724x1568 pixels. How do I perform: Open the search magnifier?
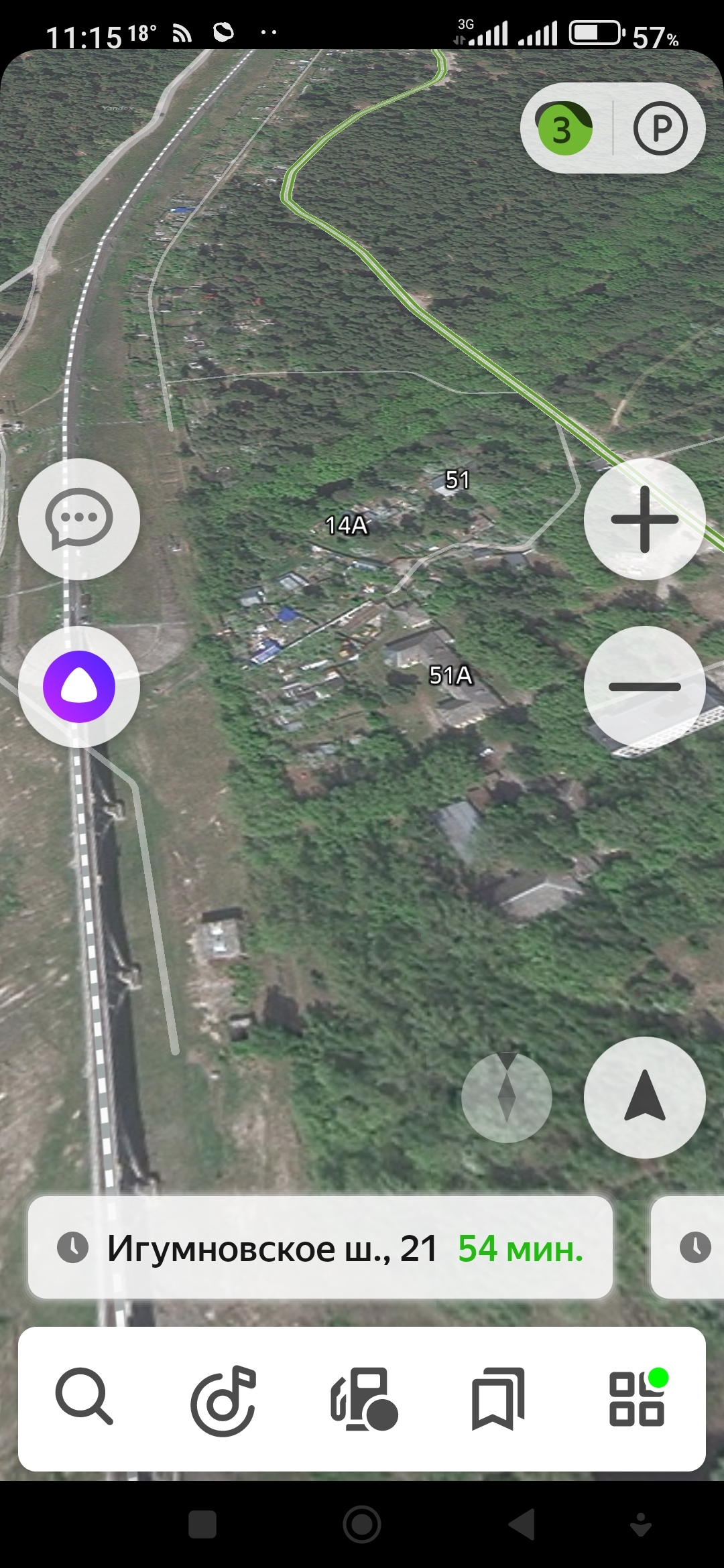click(x=84, y=1398)
